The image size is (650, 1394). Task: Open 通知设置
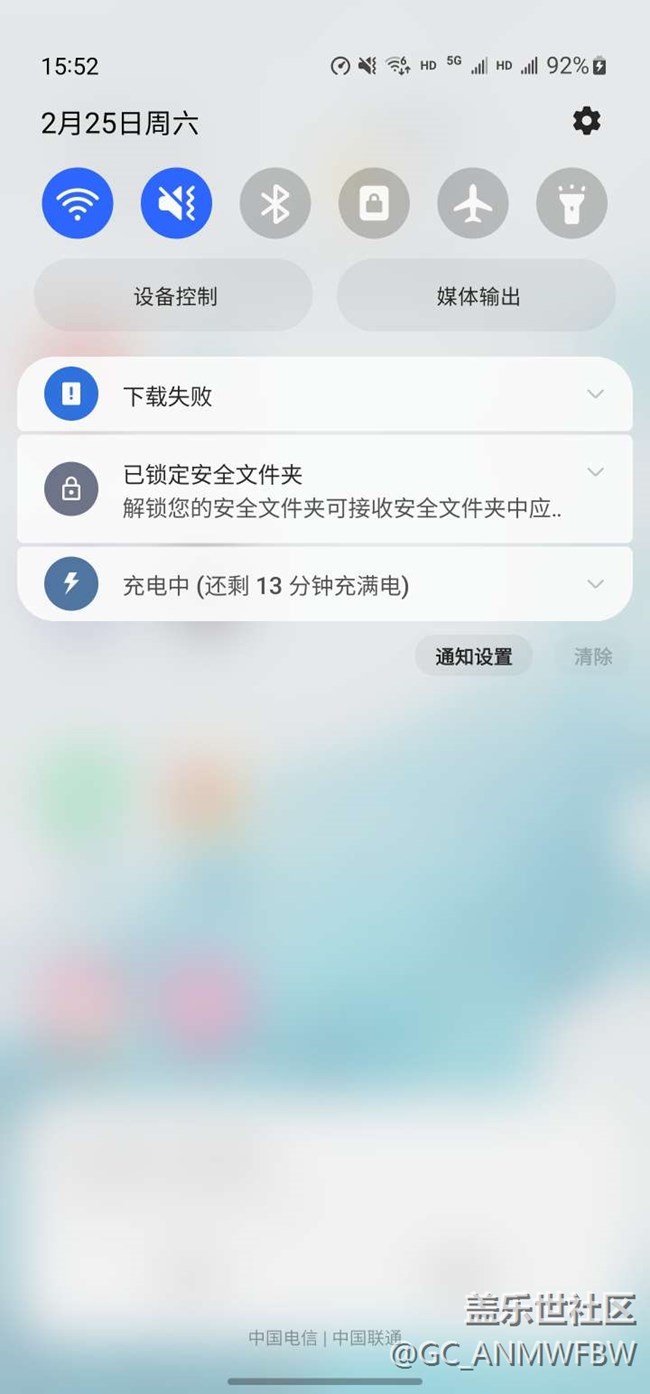[473, 657]
